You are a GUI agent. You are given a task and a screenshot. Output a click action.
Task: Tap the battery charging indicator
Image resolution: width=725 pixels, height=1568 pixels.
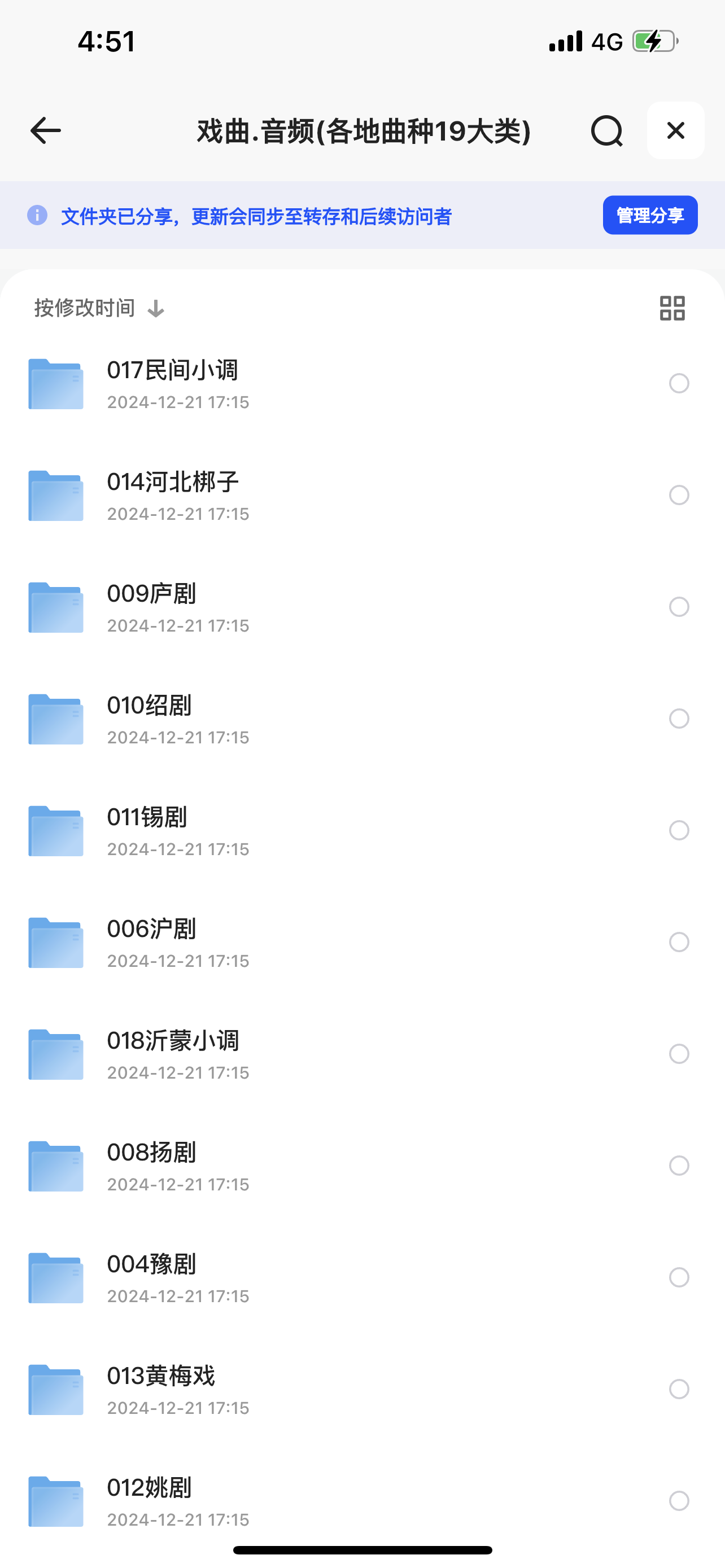(653, 41)
